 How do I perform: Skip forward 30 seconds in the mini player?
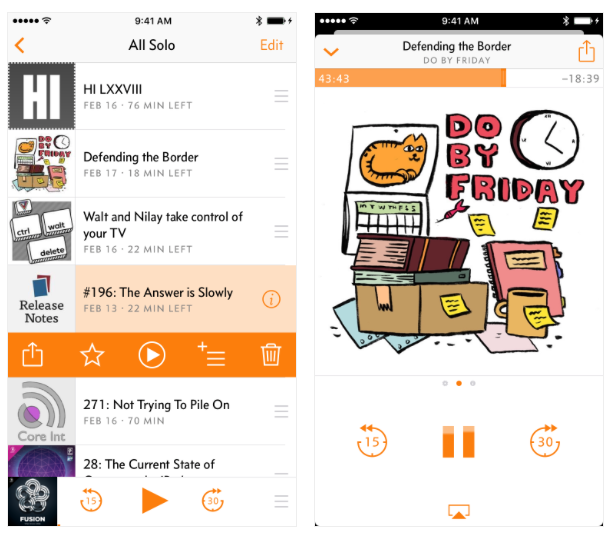[213, 499]
